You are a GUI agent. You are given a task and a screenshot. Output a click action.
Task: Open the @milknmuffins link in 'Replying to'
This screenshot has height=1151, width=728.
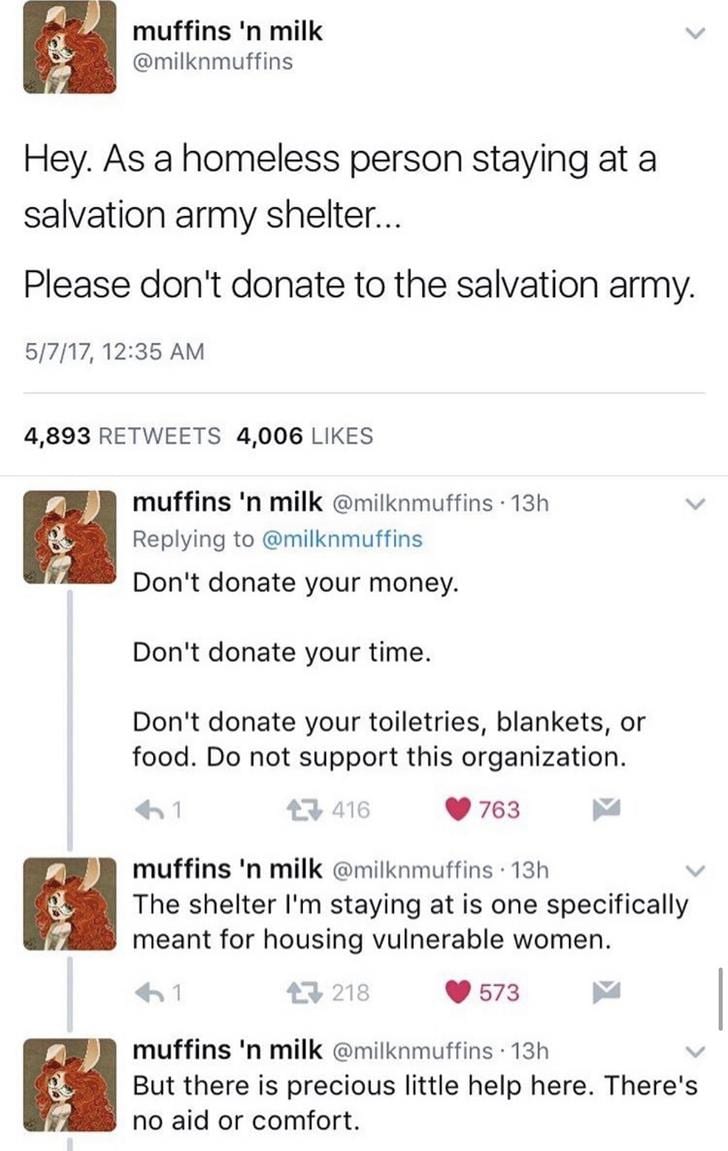(340, 539)
